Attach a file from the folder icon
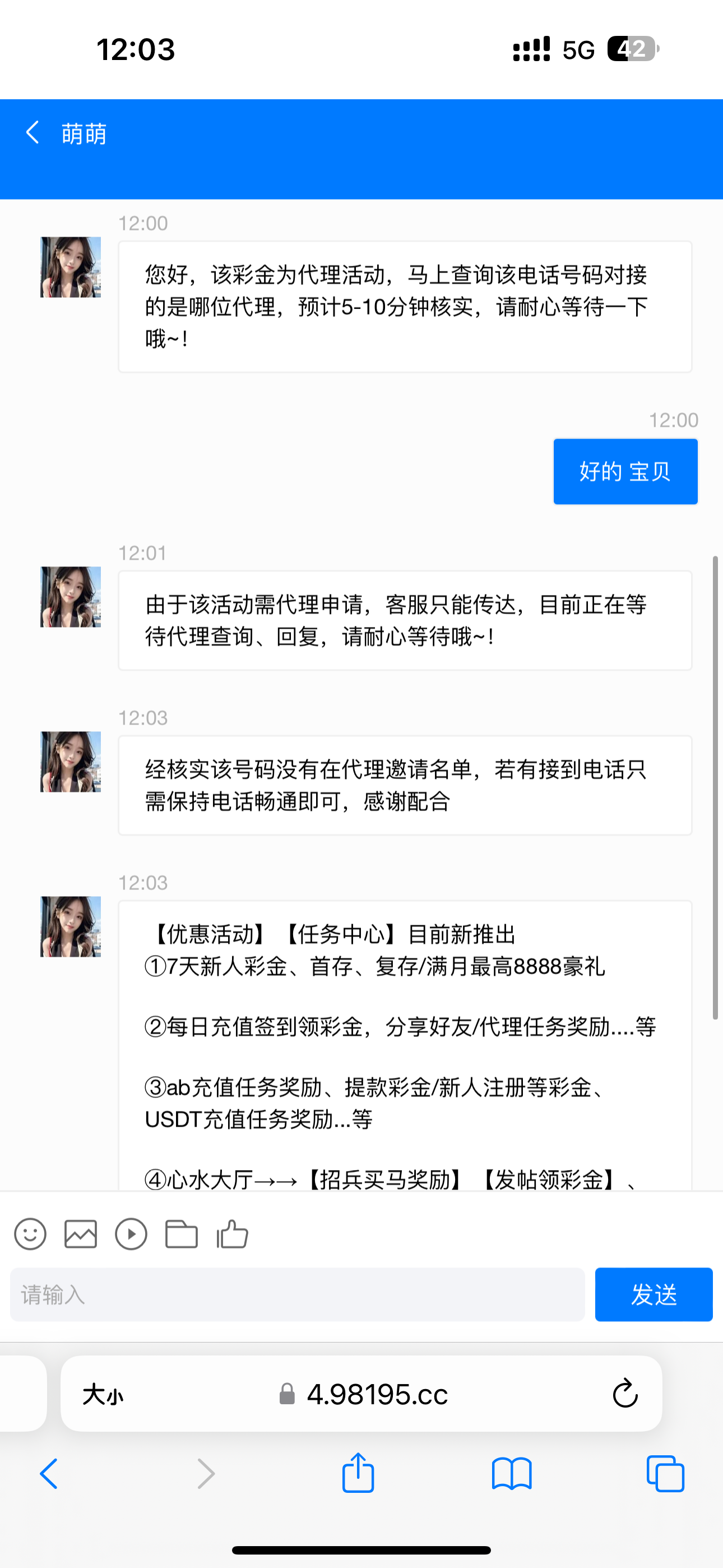This screenshot has height=1568, width=723. tap(182, 1234)
